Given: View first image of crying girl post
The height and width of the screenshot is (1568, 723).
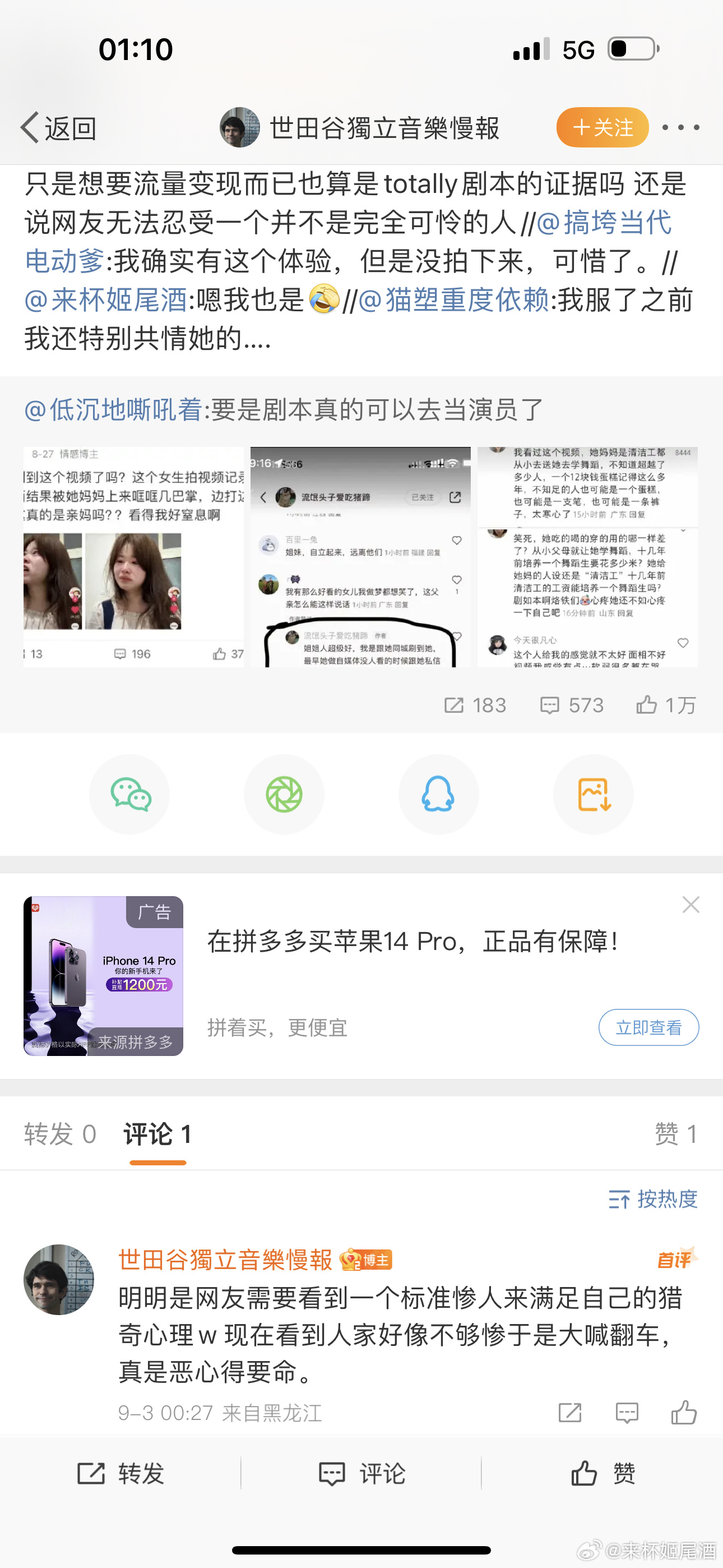Looking at the screenshot, I should (133, 556).
